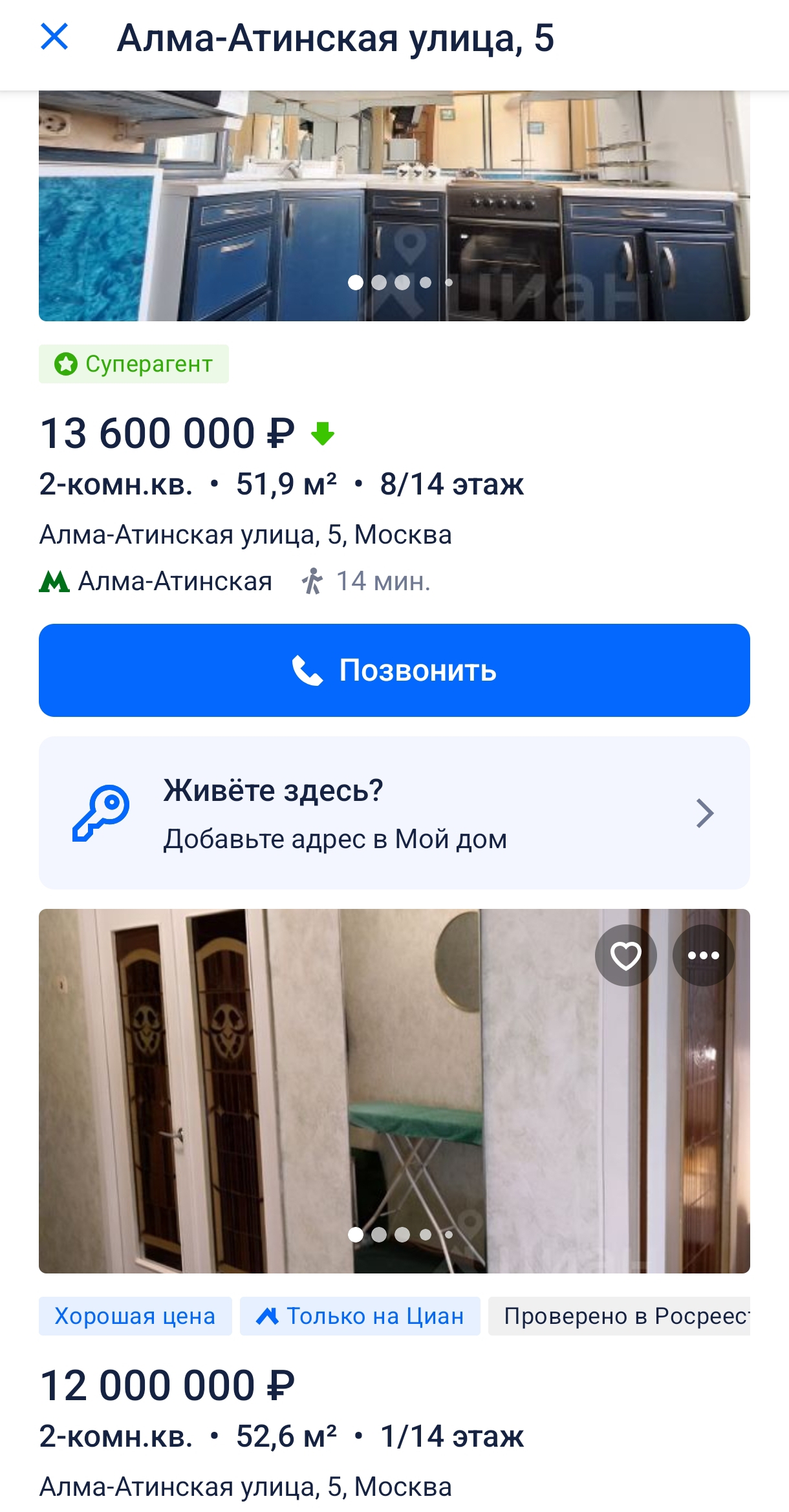Tap the Только на Циан chip

360,1316
